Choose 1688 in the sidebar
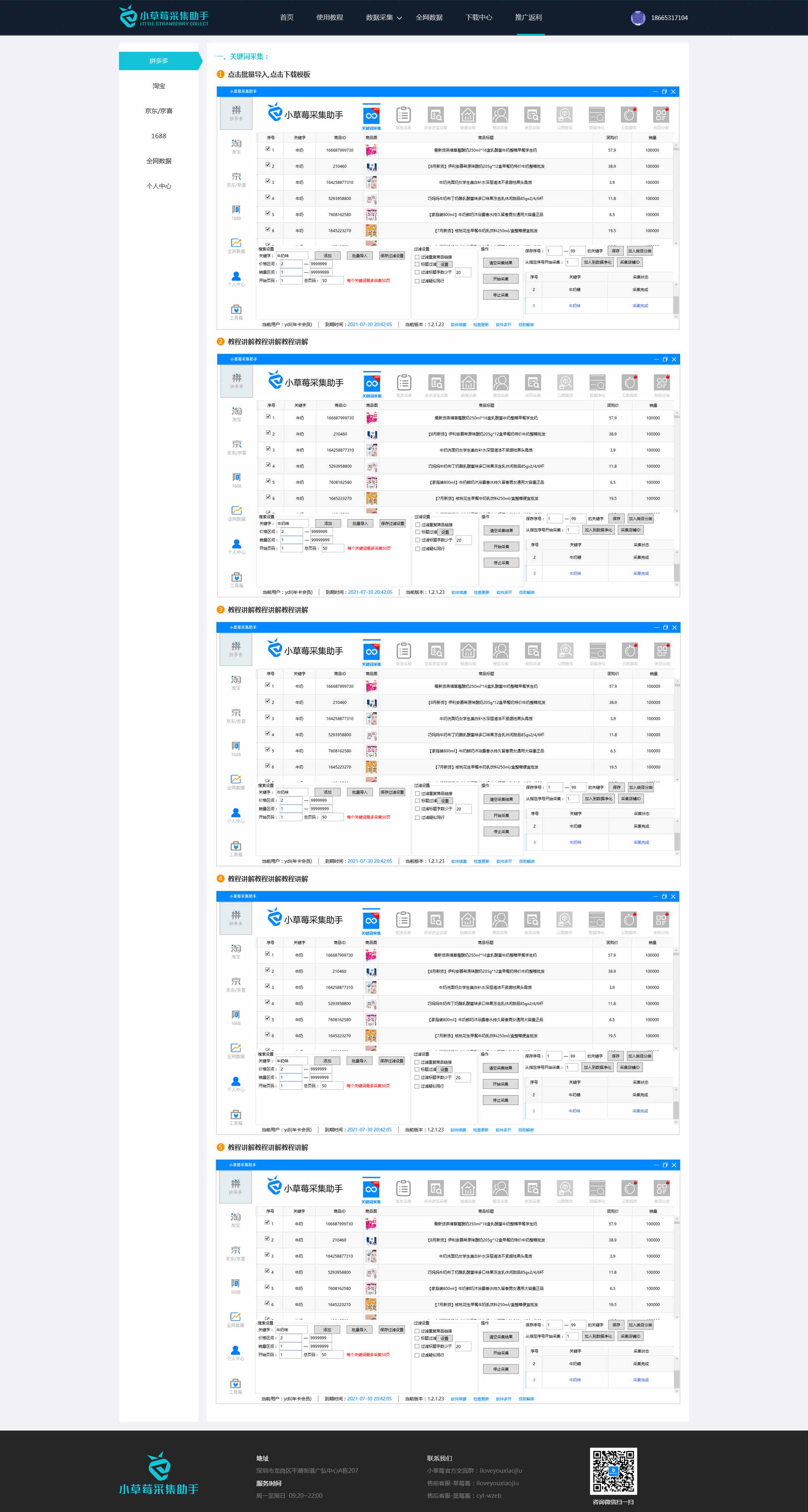 coord(158,136)
